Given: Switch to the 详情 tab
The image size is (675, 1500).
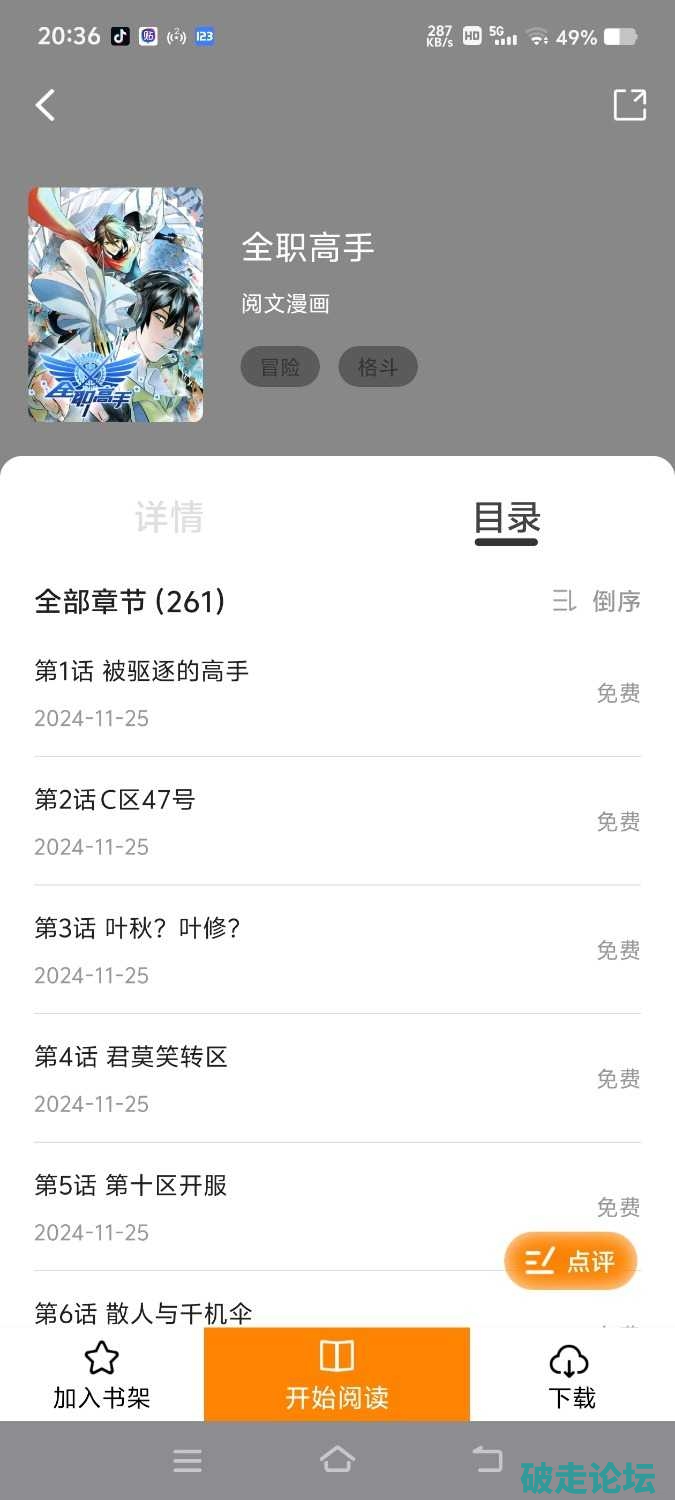Looking at the screenshot, I should (169, 517).
